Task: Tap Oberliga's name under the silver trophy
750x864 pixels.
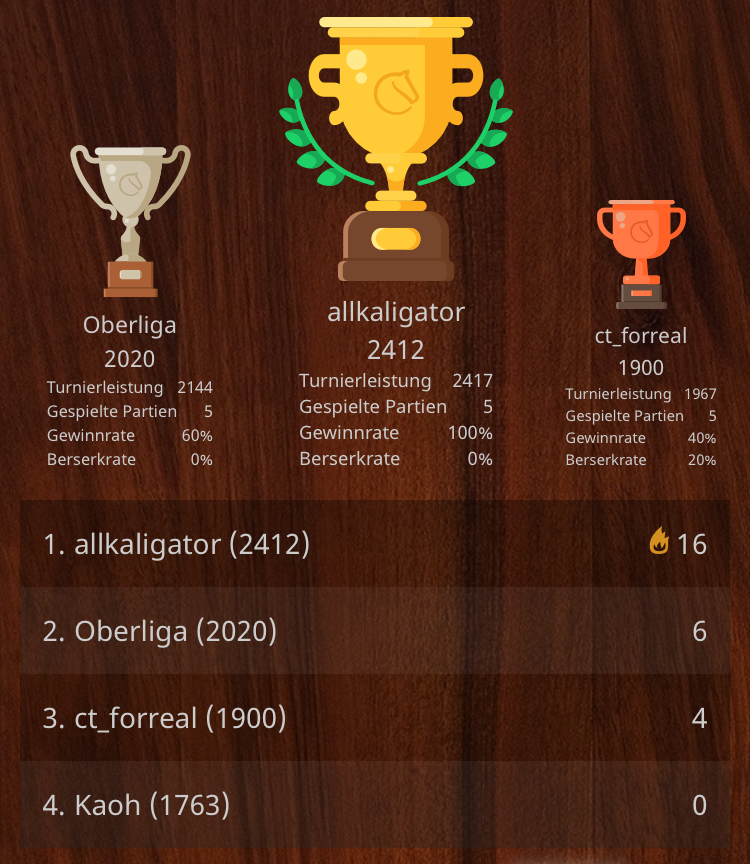Action: point(130,325)
